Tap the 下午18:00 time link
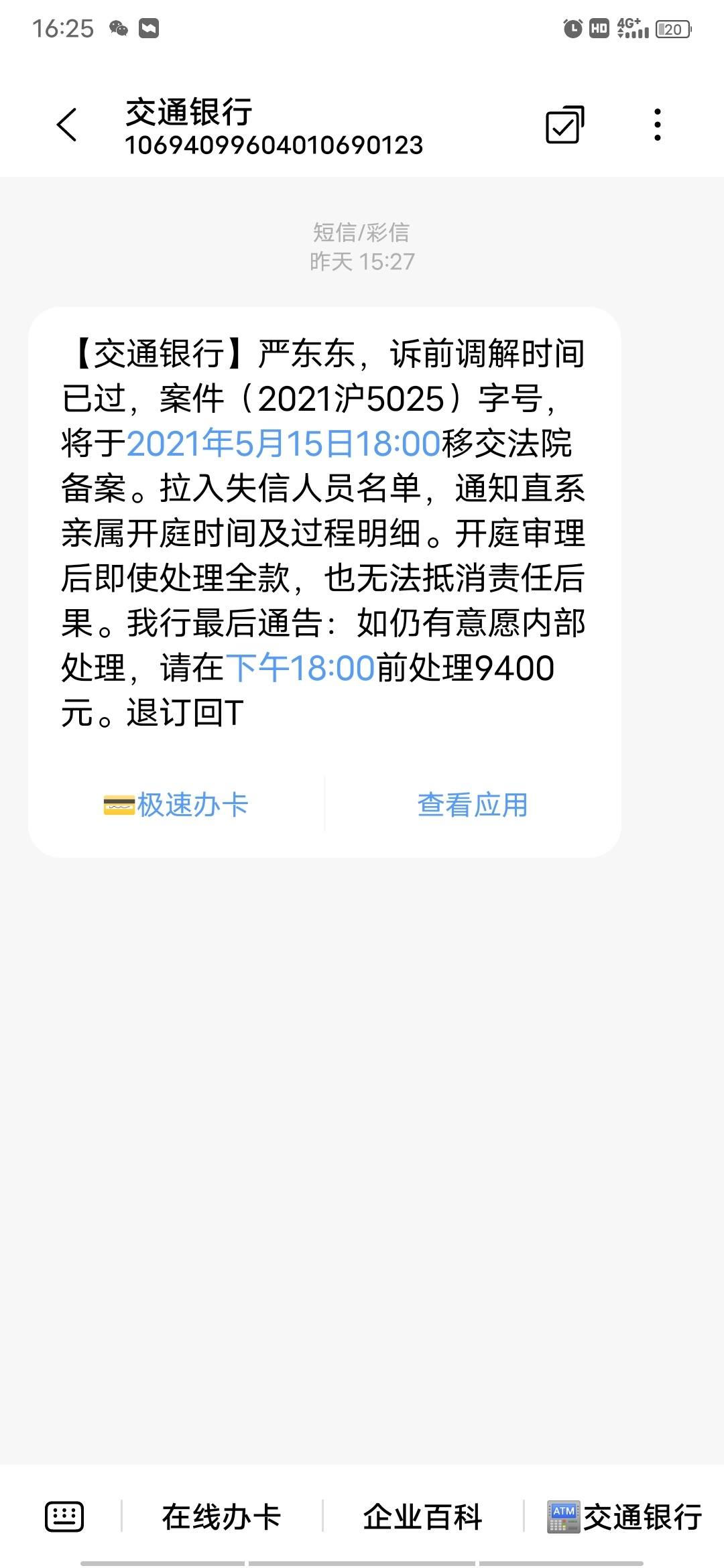The height and width of the screenshot is (1568, 724). coord(300,668)
